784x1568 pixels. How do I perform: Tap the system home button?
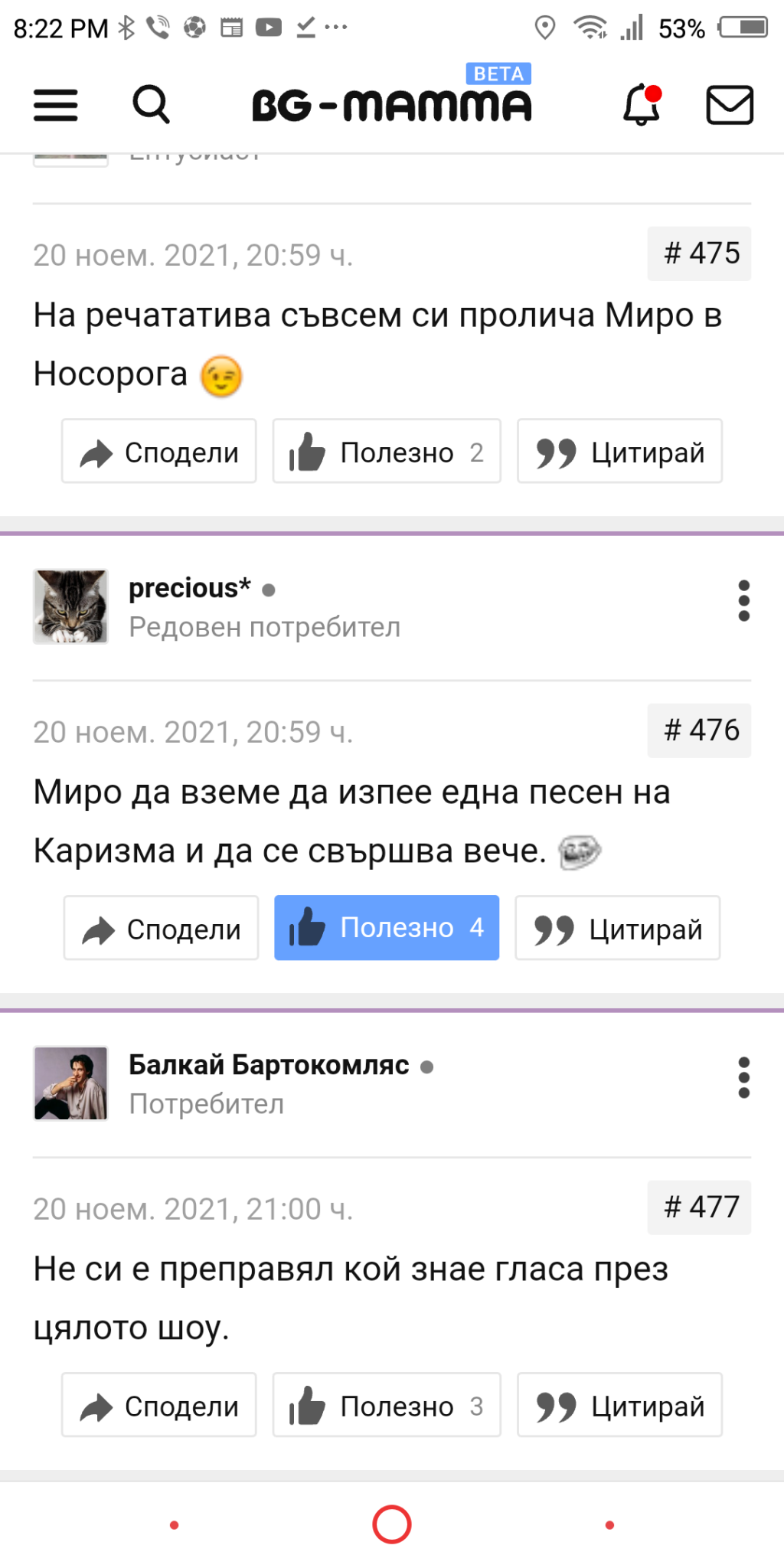(x=392, y=1524)
